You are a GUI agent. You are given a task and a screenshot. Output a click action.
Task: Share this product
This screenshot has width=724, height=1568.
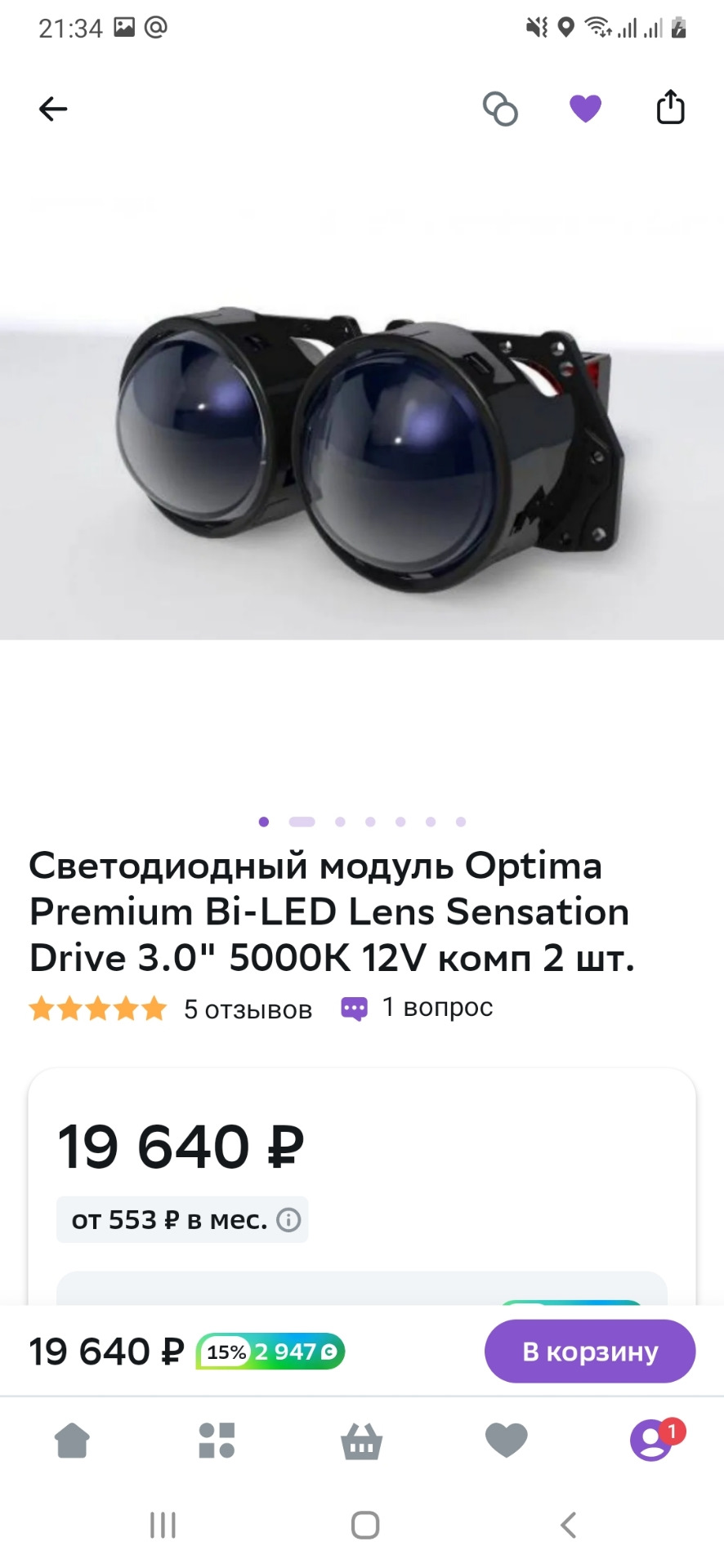click(x=670, y=107)
